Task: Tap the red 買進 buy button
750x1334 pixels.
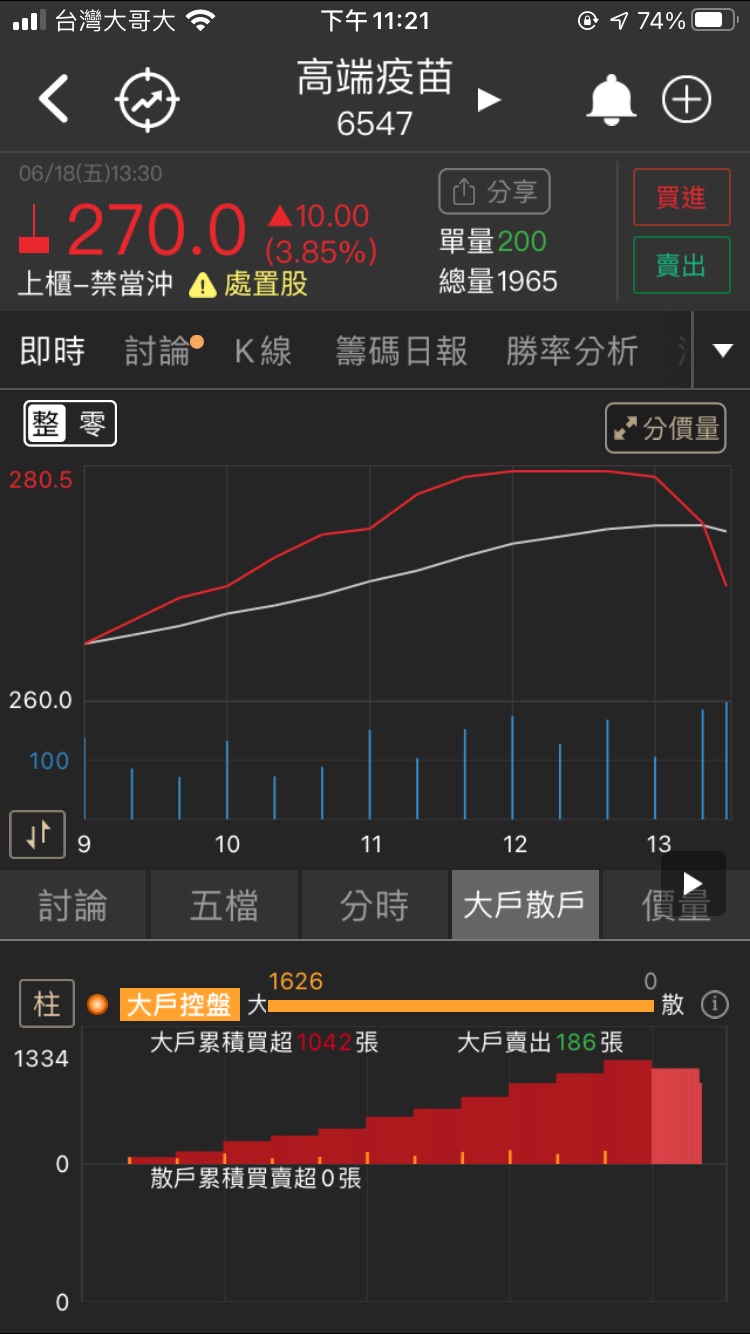Action: [x=681, y=197]
